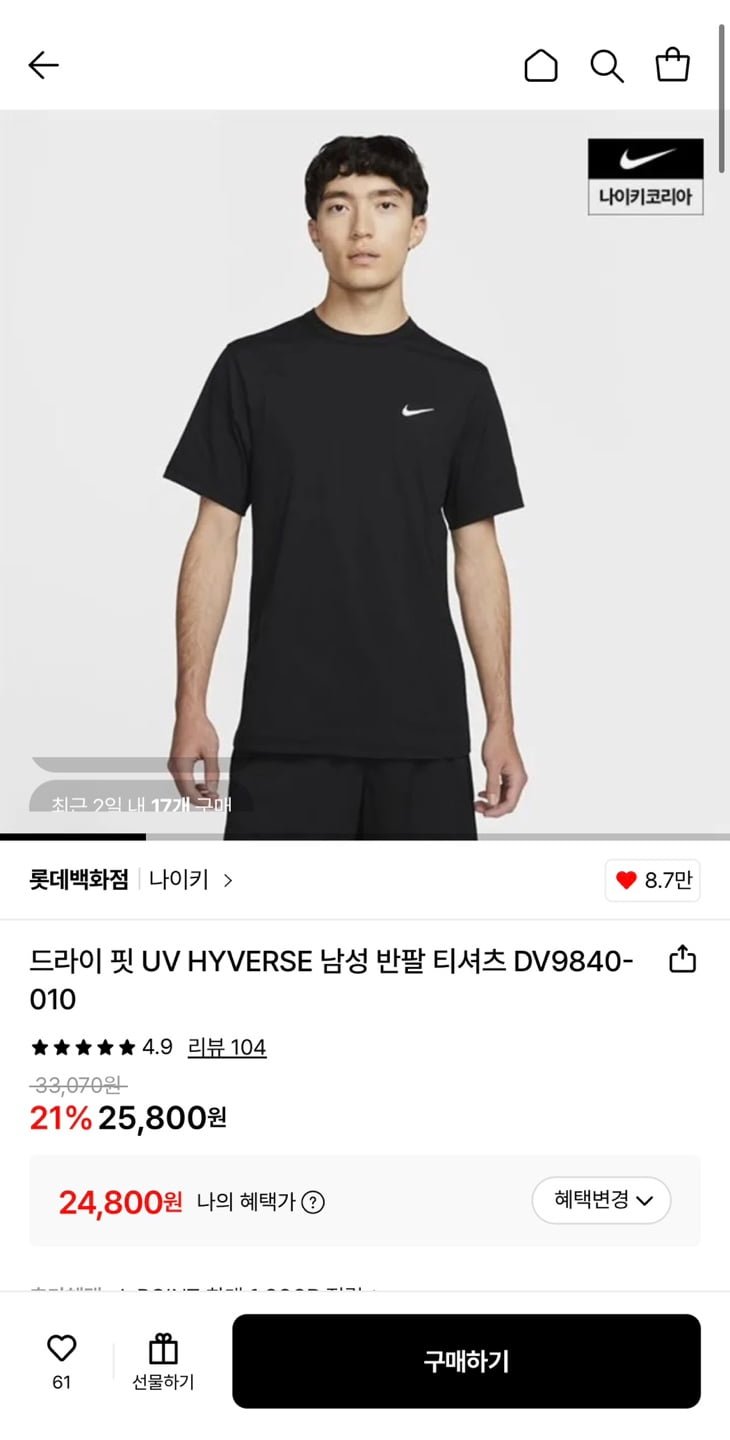The image size is (730, 1440).
Task: Open the 리뷰 104 reviews link
Action: click(227, 1047)
